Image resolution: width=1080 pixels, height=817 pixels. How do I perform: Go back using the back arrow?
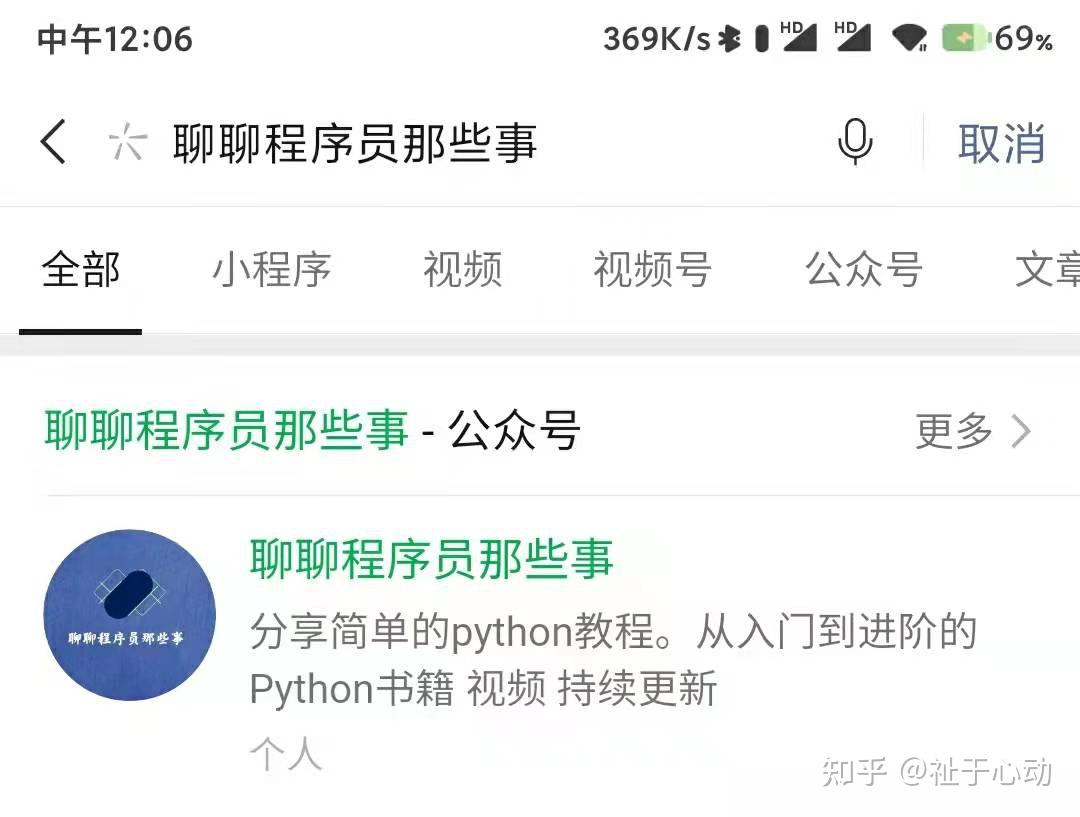pos(54,142)
